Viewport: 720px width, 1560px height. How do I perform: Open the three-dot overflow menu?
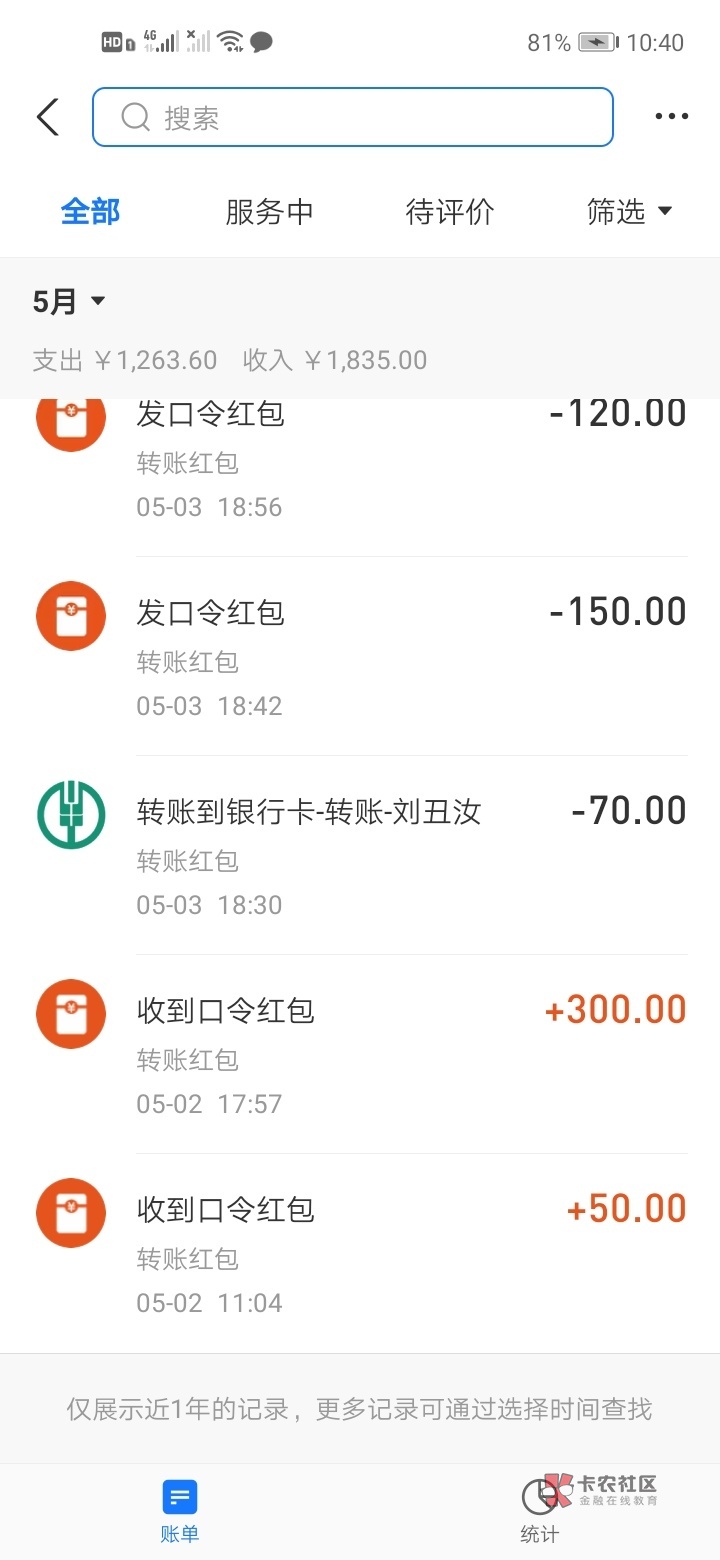coord(671,117)
